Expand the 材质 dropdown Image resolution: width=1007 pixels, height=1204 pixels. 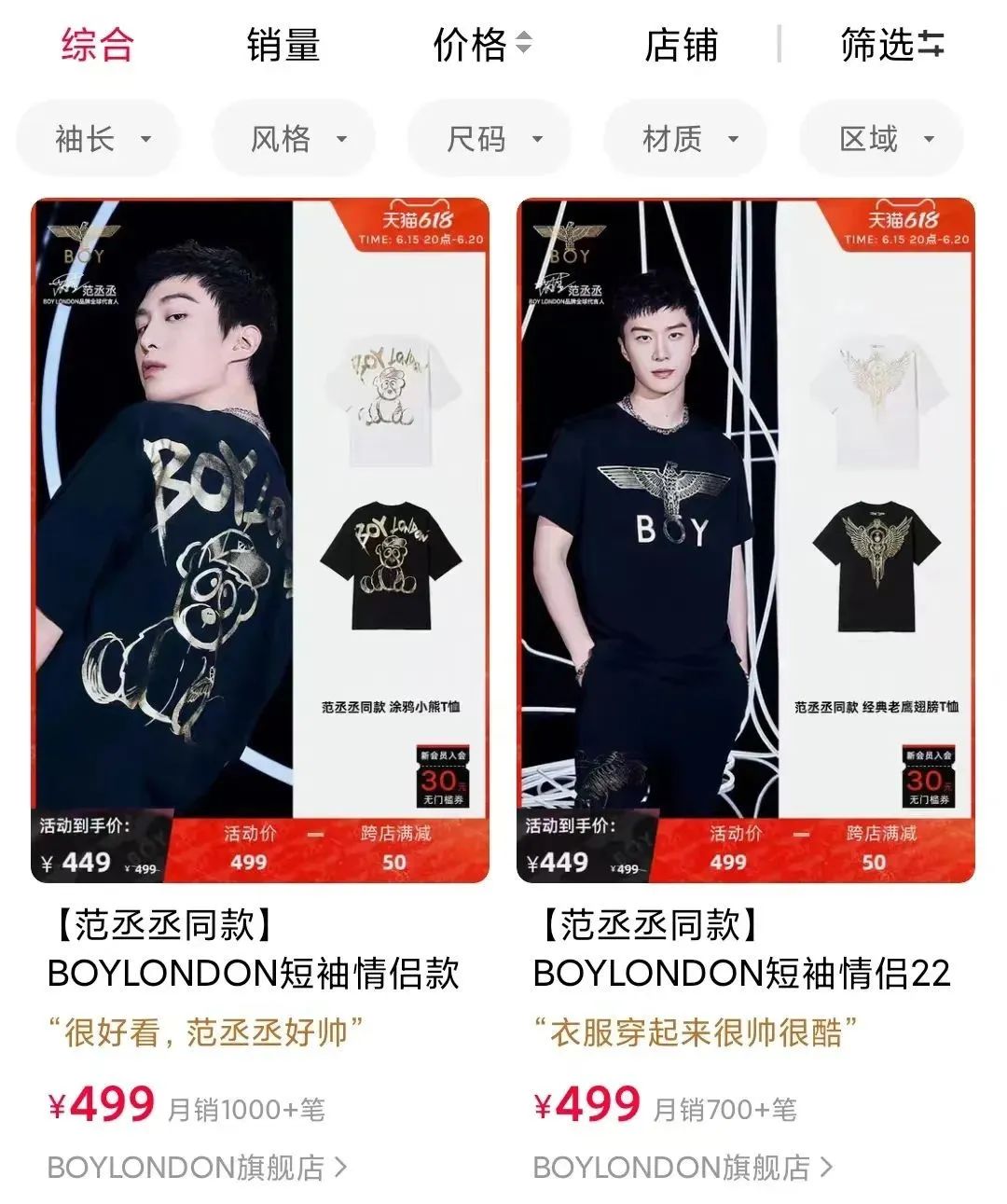[x=686, y=140]
